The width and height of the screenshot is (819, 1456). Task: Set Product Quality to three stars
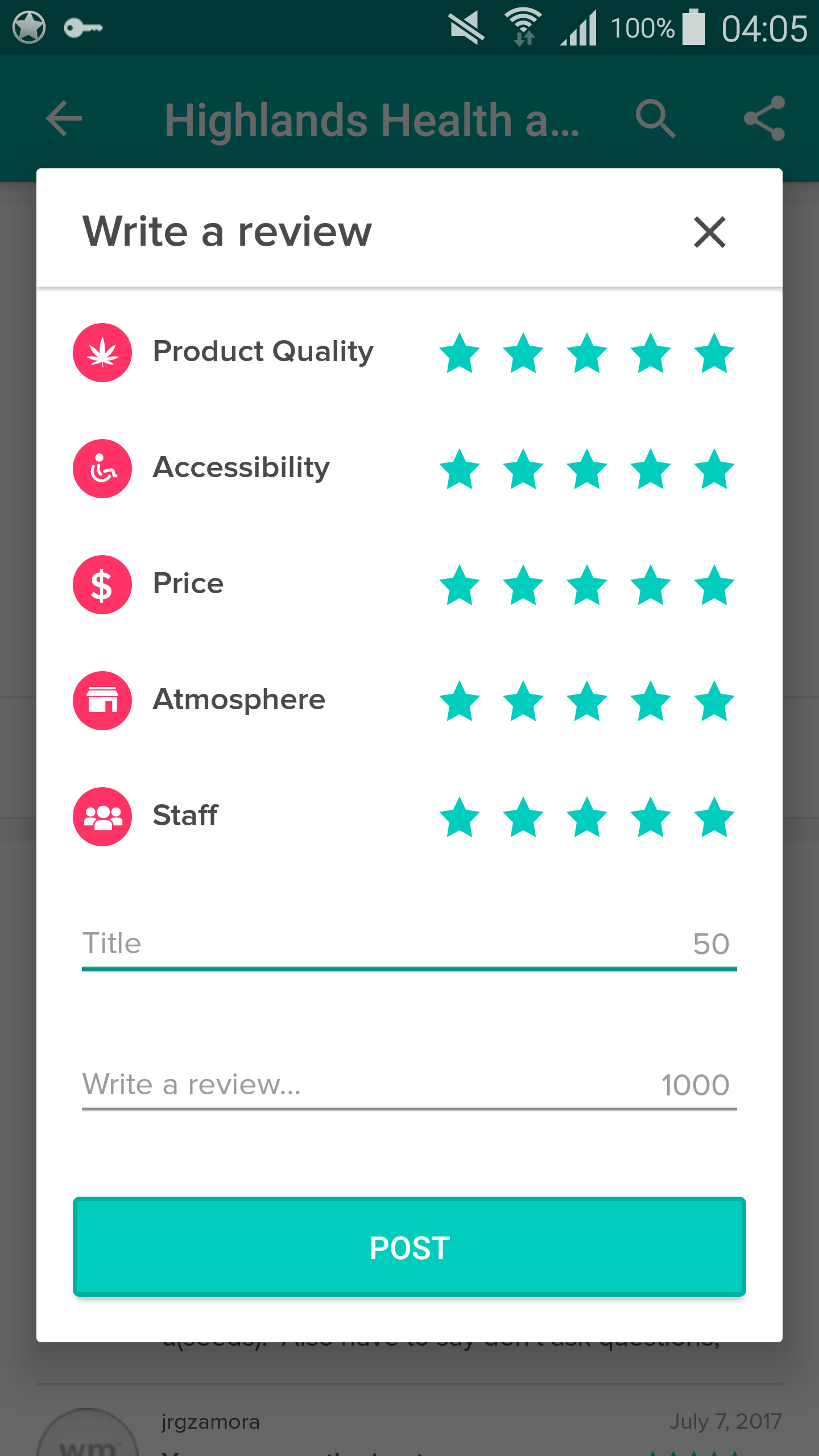[x=587, y=353]
